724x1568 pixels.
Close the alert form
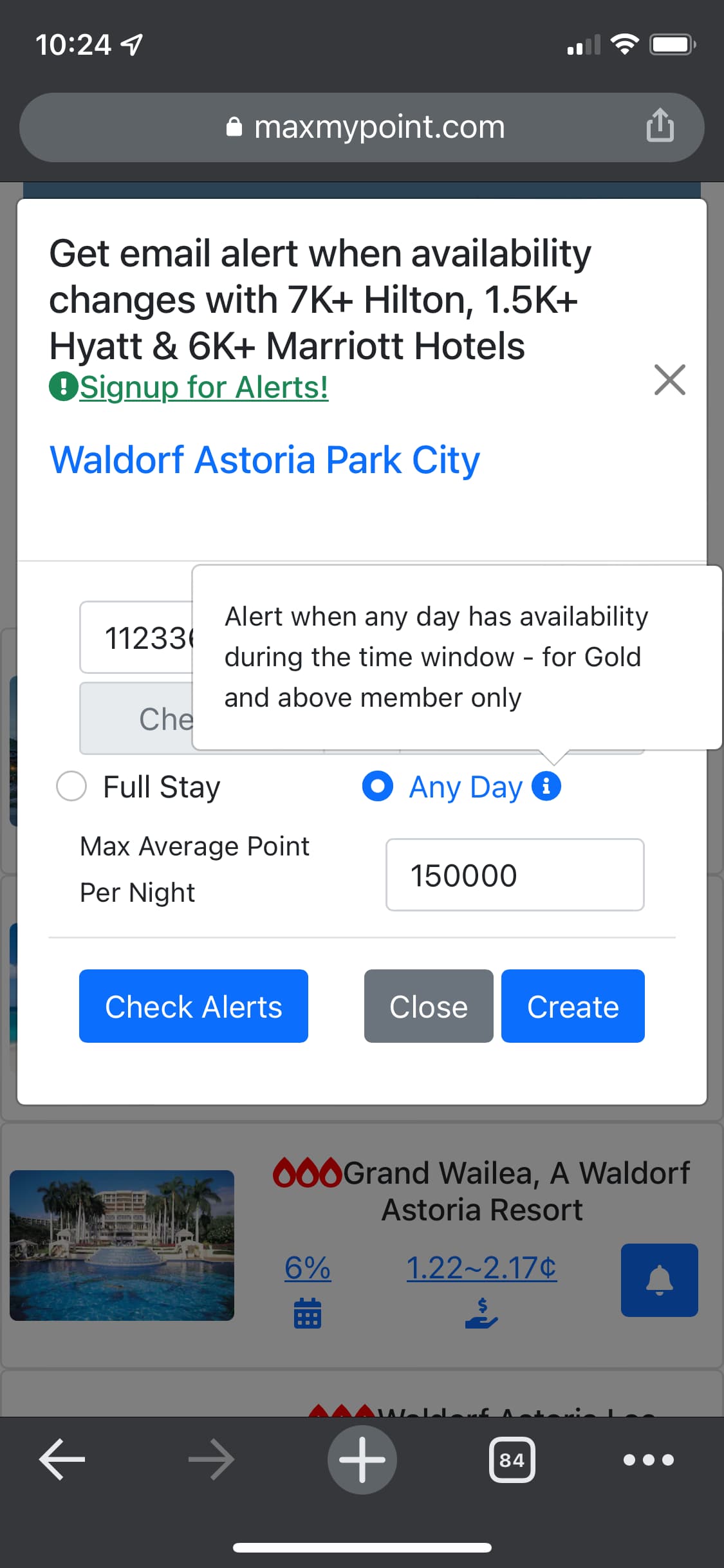coord(428,1006)
